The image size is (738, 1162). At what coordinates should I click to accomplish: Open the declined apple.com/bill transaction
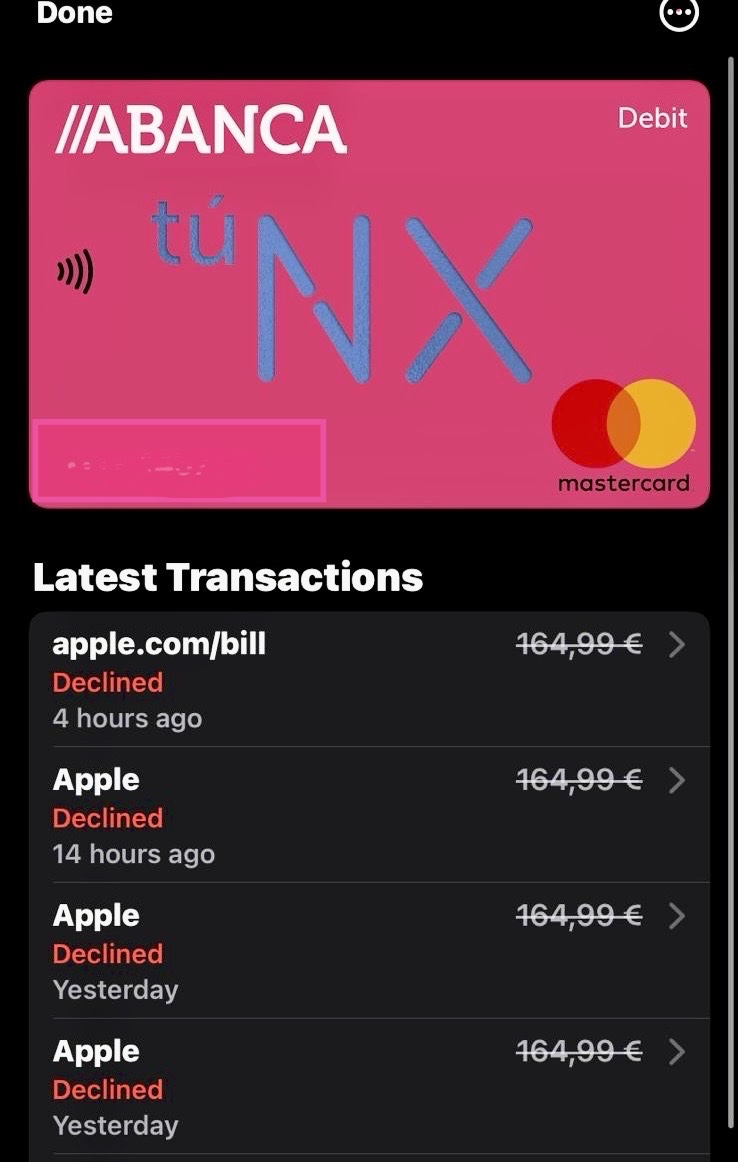point(369,680)
